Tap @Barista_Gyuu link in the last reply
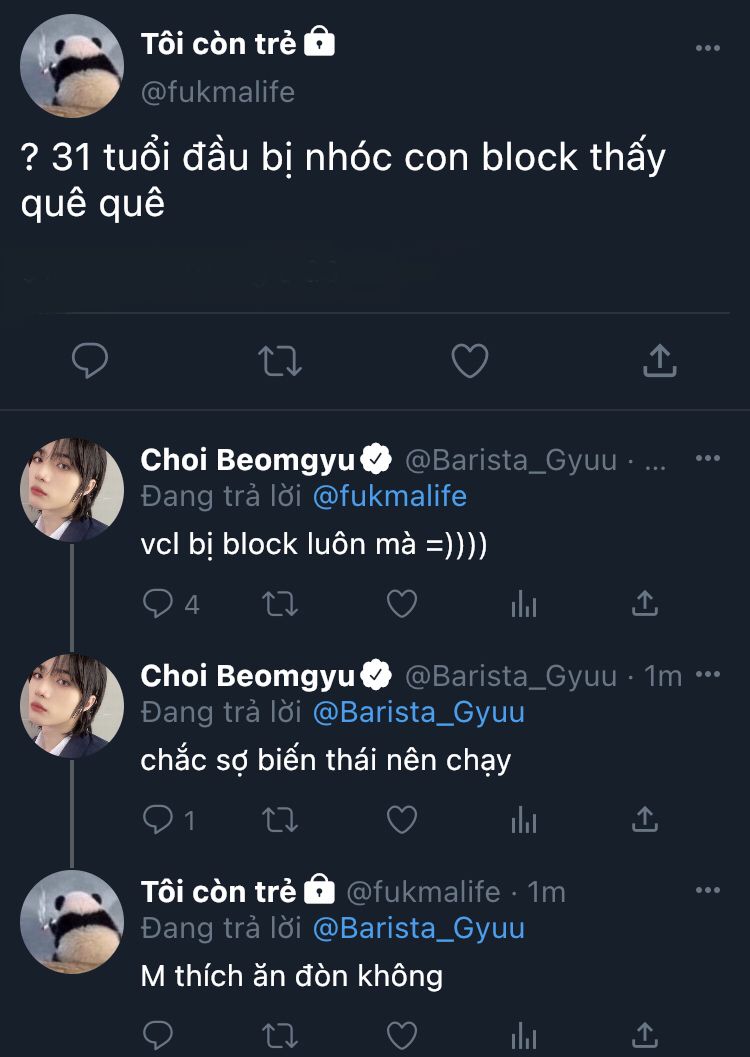Image resolution: width=750 pixels, height=1057 pixels. point(418,928)
